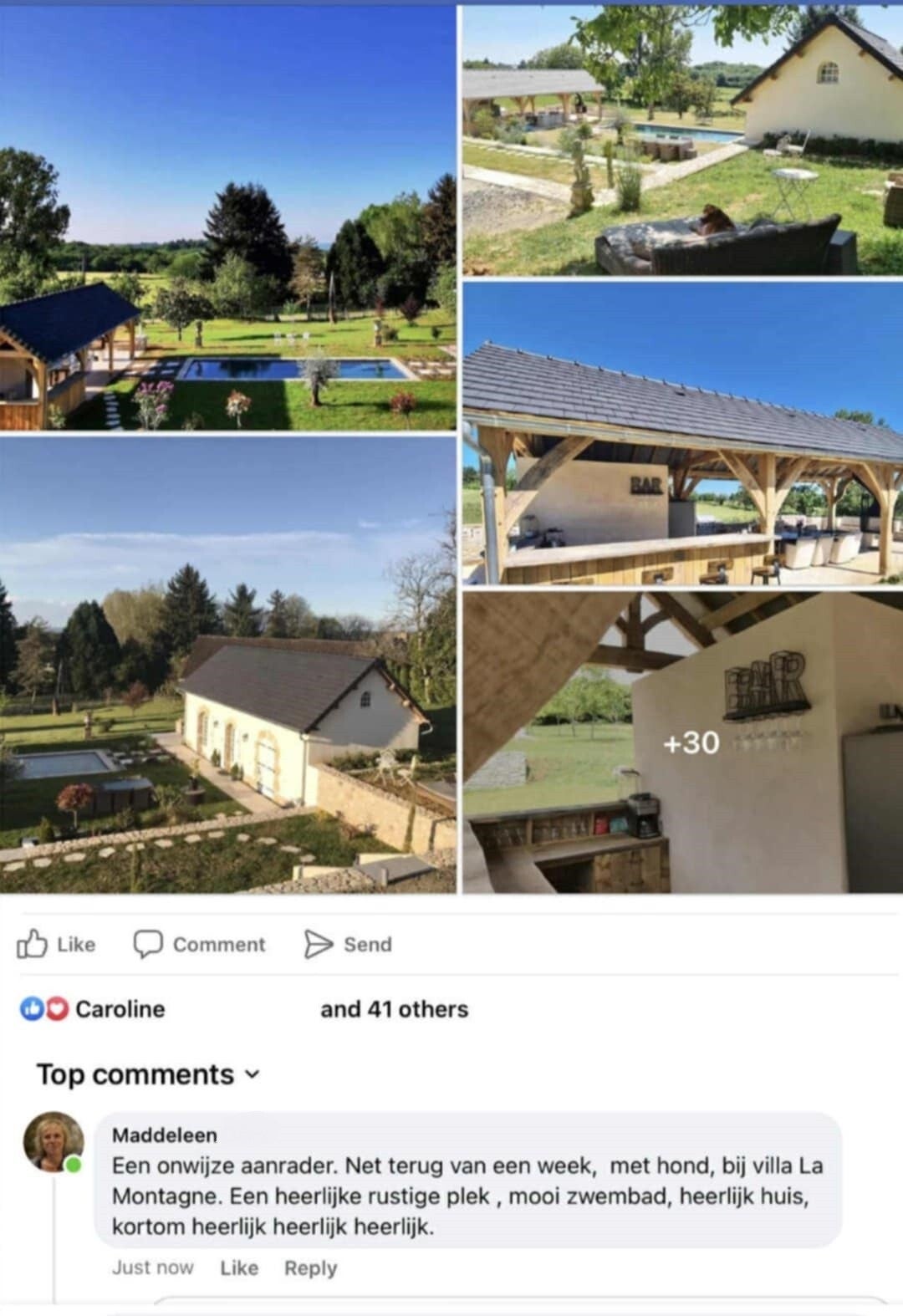View the +30 more photos tile

click(x=682, y=742)
